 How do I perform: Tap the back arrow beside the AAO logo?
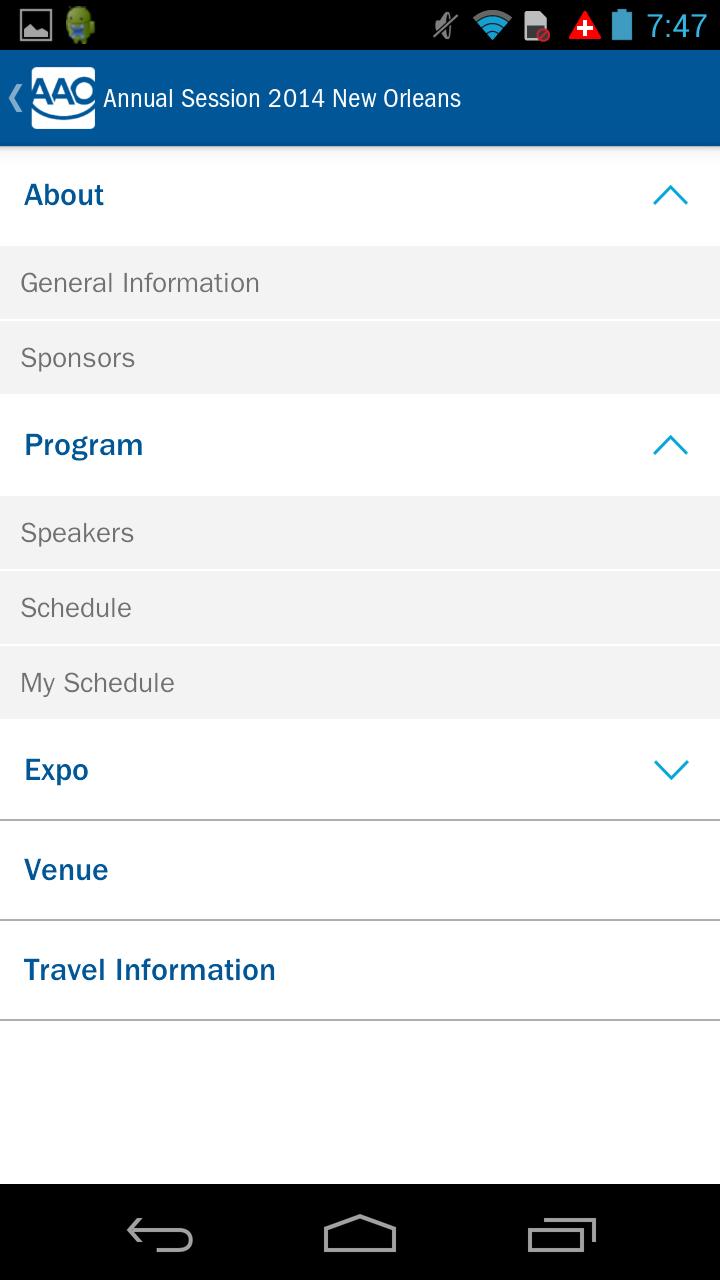point(13,97)
